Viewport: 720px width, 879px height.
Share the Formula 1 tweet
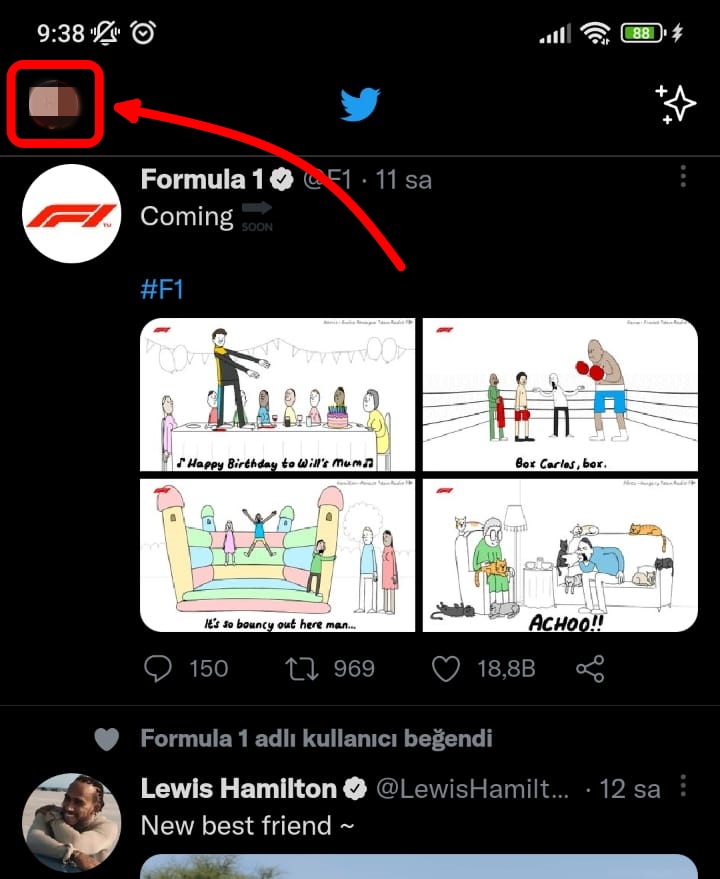[x=590, y=668]
